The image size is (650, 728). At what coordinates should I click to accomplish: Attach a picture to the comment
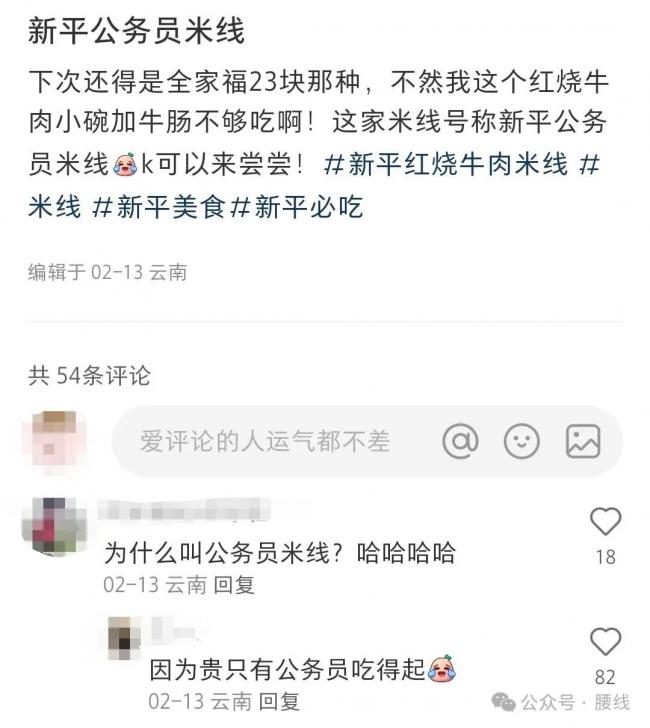pos(583,441)
